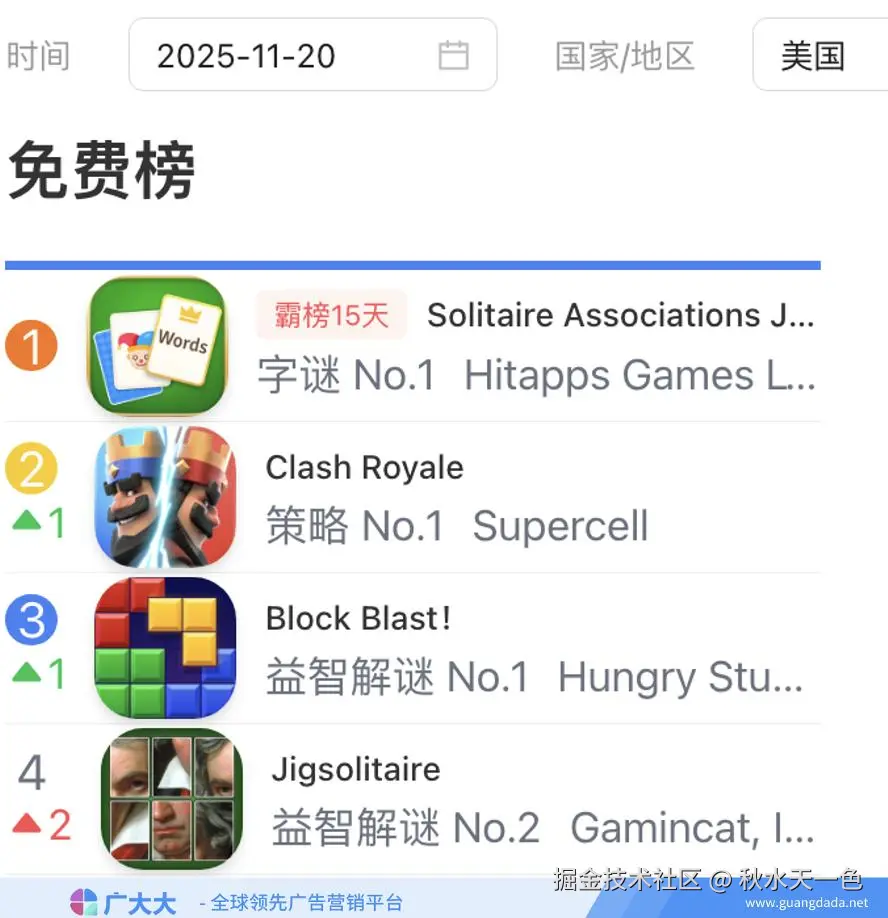Expand the country/region dropdown set to 美国

[x=820, y=55]
